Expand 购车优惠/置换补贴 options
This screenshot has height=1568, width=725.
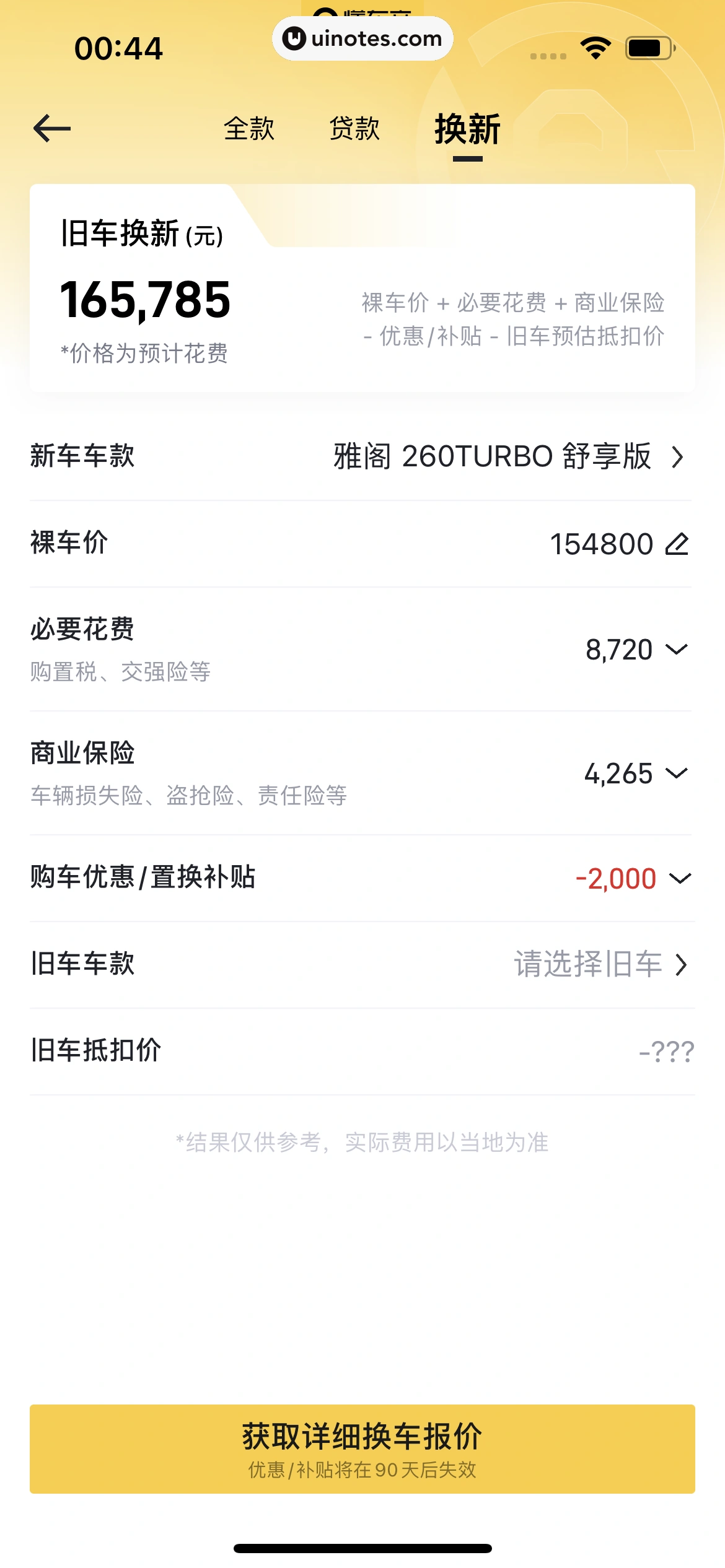[x=680, y=878]
